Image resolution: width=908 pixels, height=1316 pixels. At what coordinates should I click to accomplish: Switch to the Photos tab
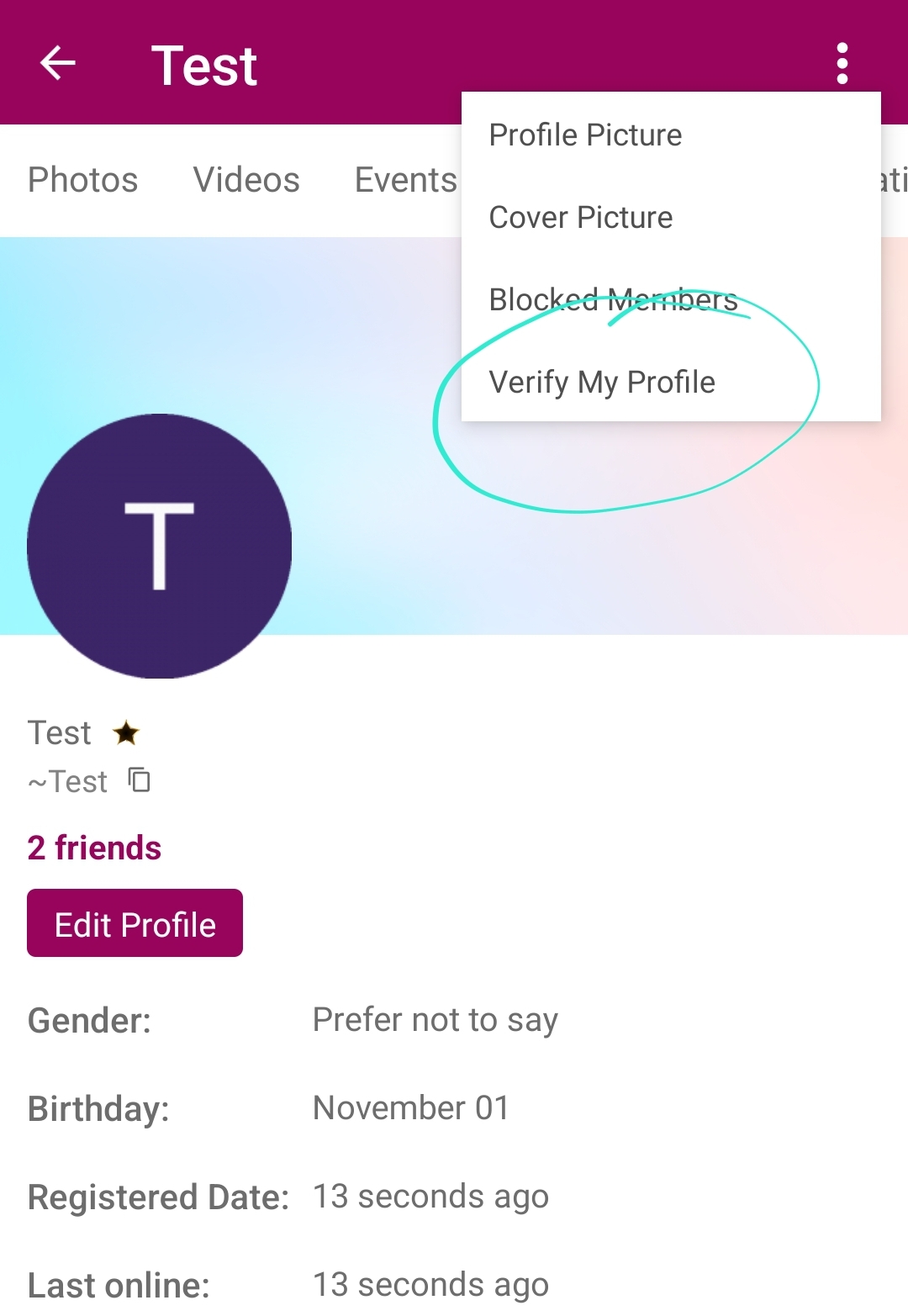pyautogui.click(x=82, y=180)
